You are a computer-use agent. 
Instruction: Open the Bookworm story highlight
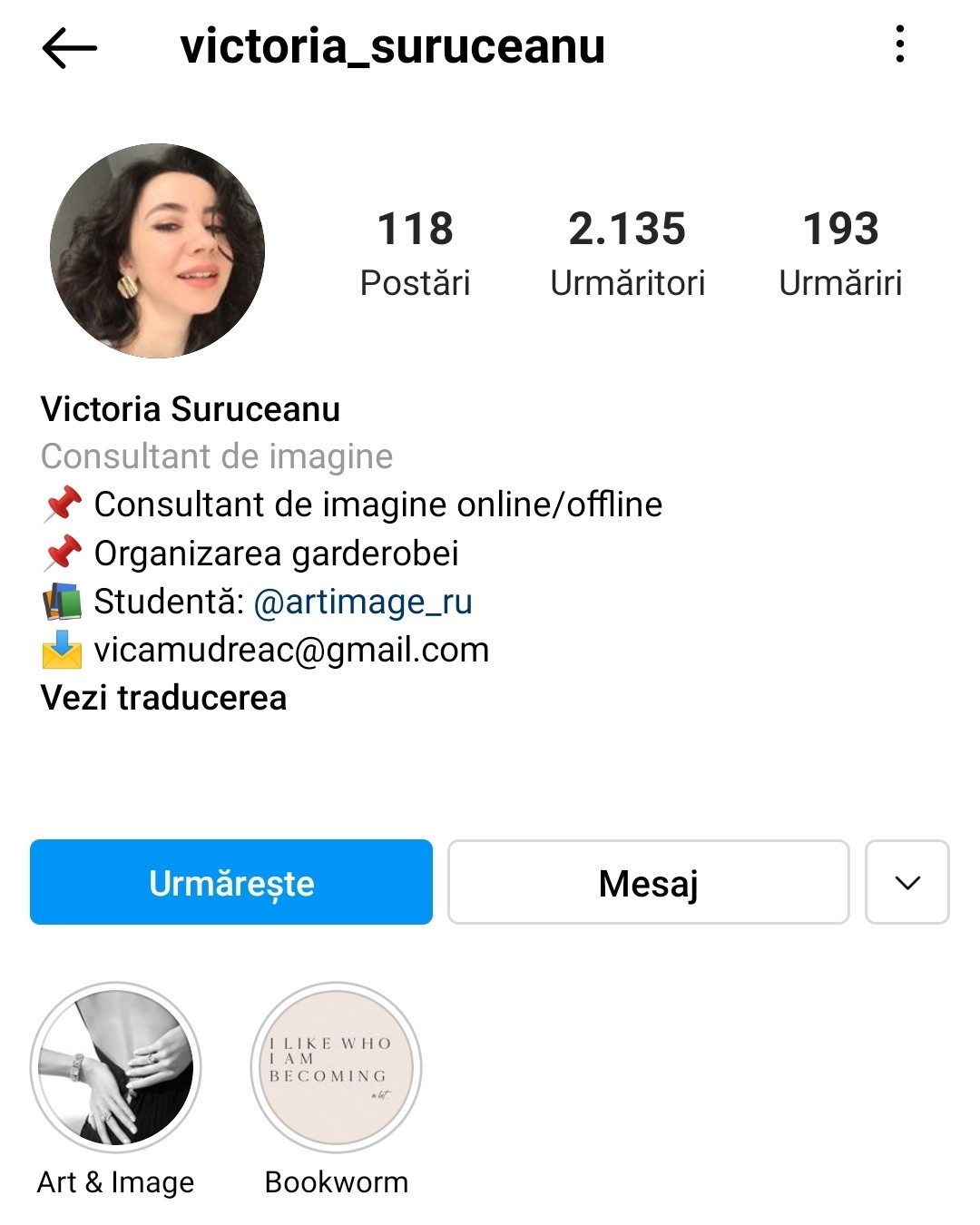[x=336, y=1067]
